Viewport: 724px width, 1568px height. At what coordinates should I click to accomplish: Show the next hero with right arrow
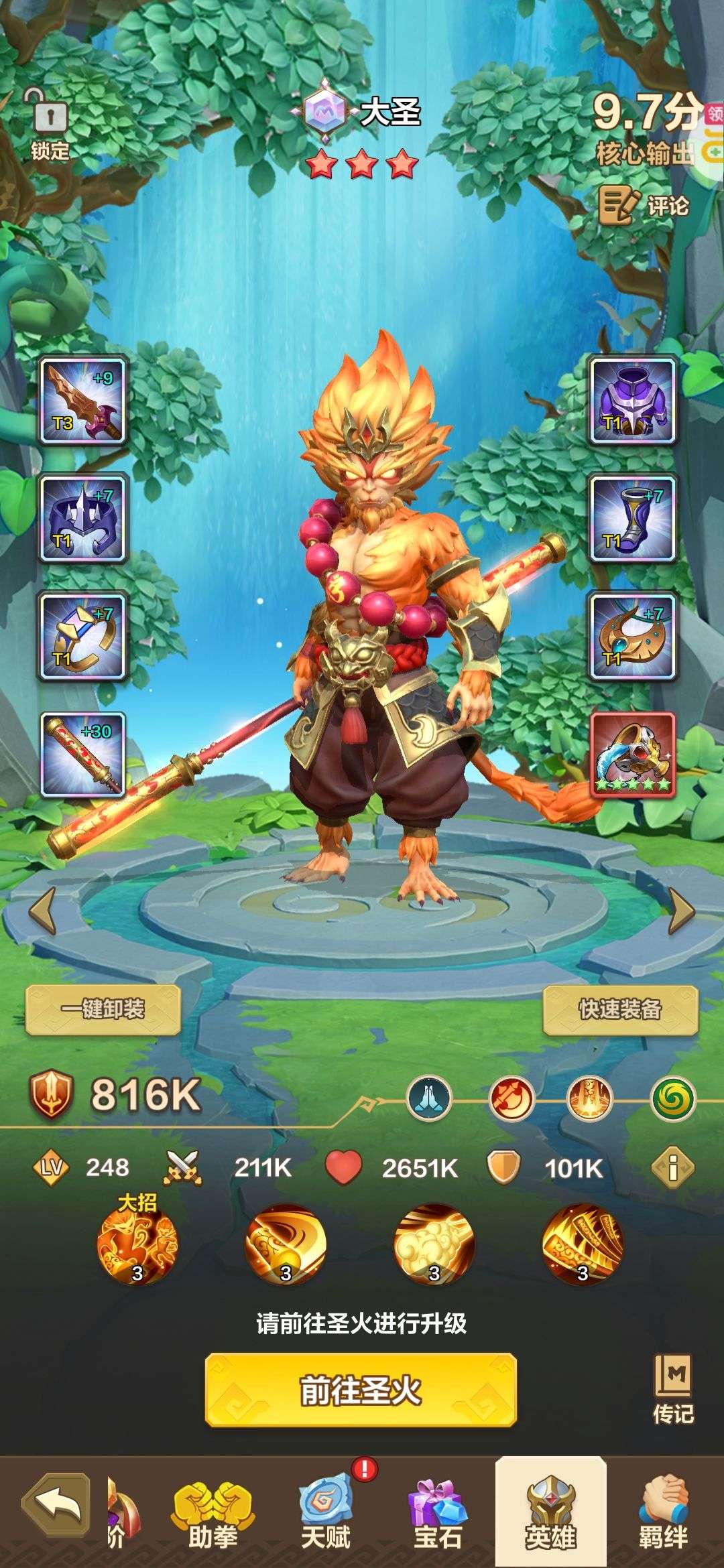pyautogui.click(x=681, y=910)
